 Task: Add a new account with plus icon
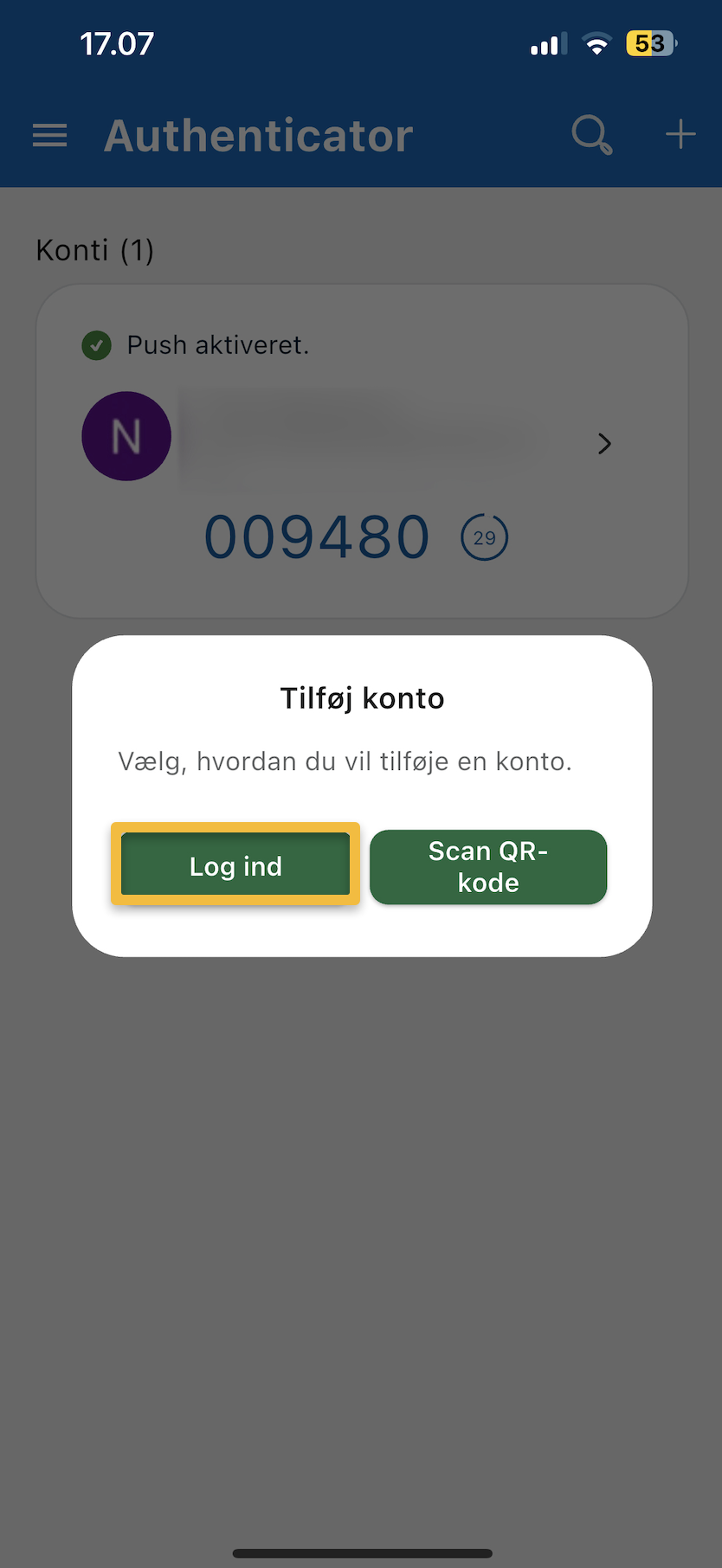point(680,134)
